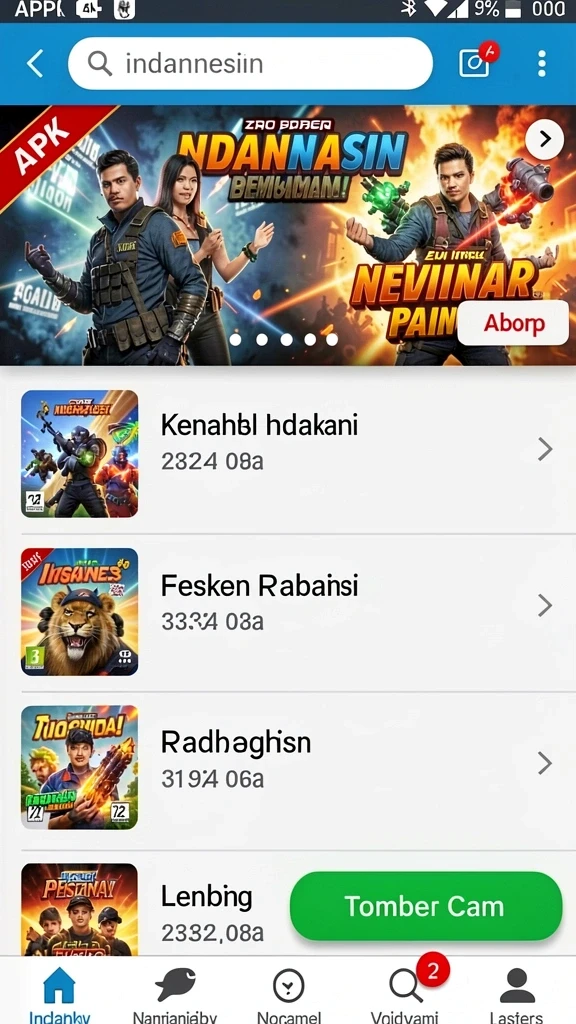Tap the Aborp button on banner
Image resolution: width=576 pixels, height=1024 pixels.
[513, 323]
